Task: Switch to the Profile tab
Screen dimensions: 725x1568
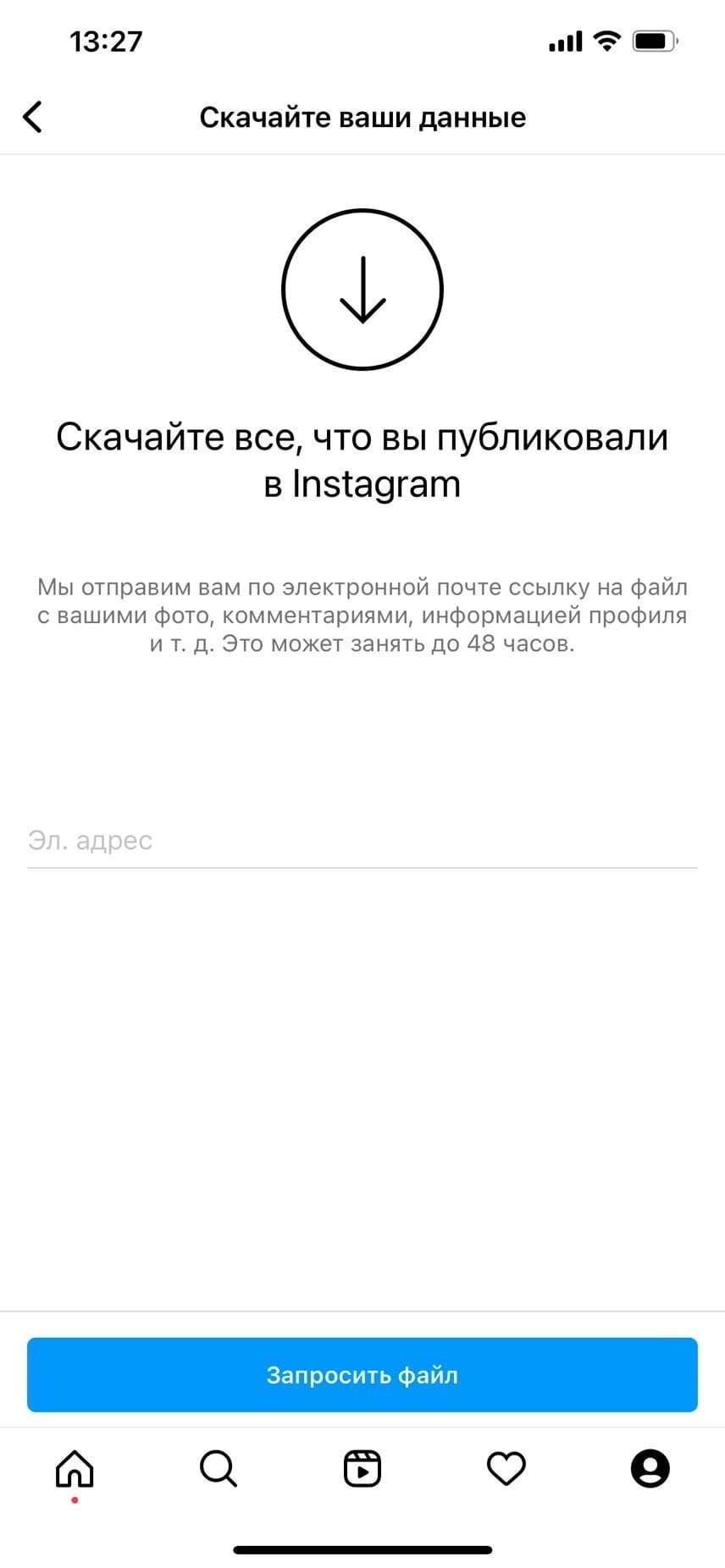Action: [650, 1469]
